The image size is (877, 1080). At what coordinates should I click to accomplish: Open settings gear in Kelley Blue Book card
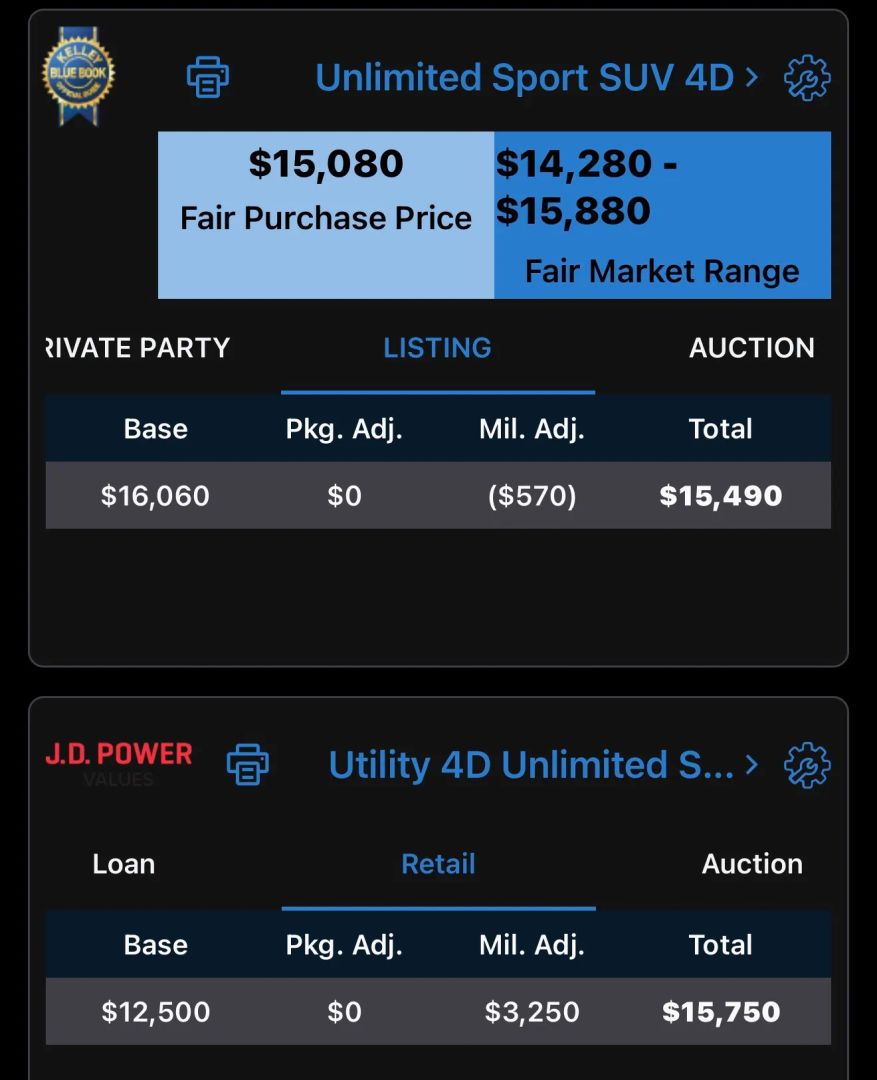(x=807, y=78)
